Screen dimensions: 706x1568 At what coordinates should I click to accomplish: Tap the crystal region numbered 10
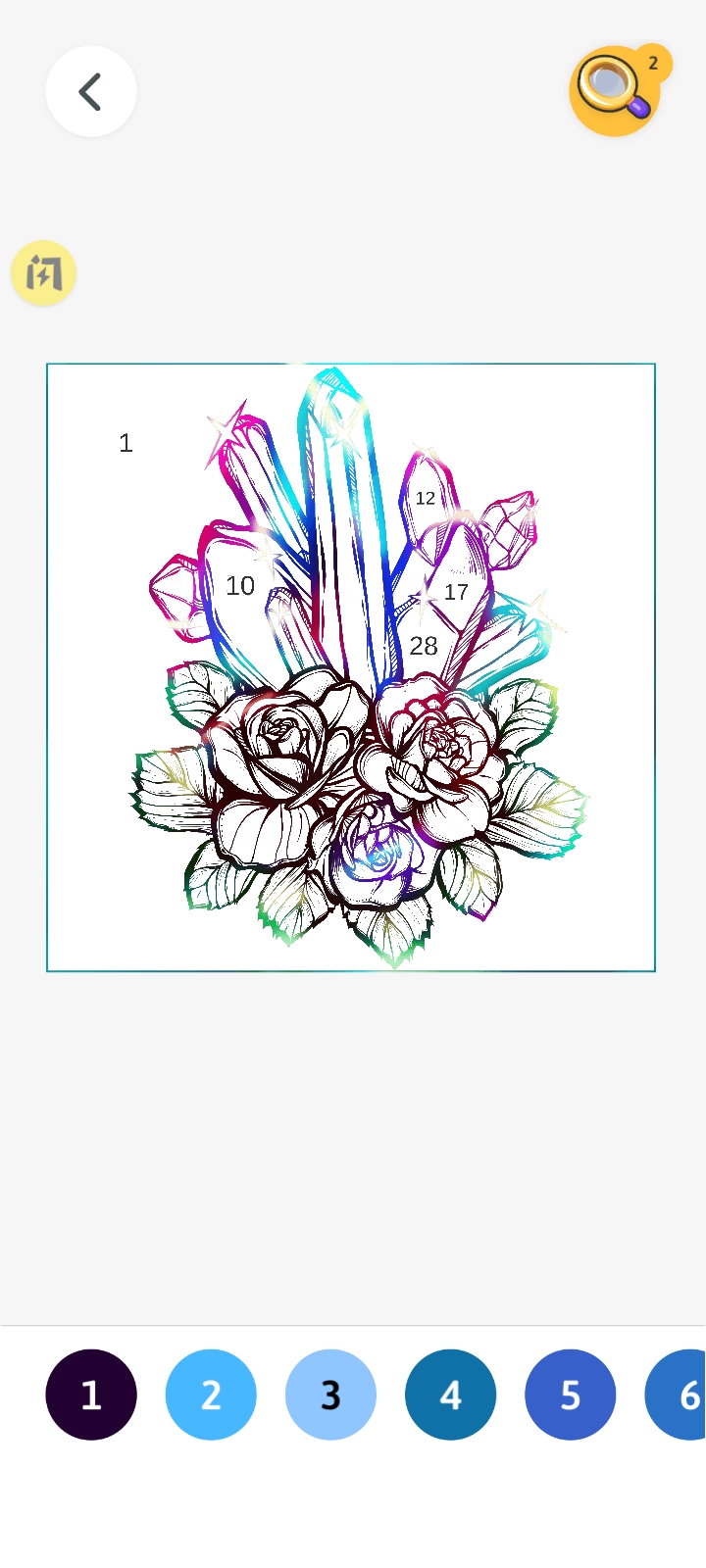click(x=241, y=585)
